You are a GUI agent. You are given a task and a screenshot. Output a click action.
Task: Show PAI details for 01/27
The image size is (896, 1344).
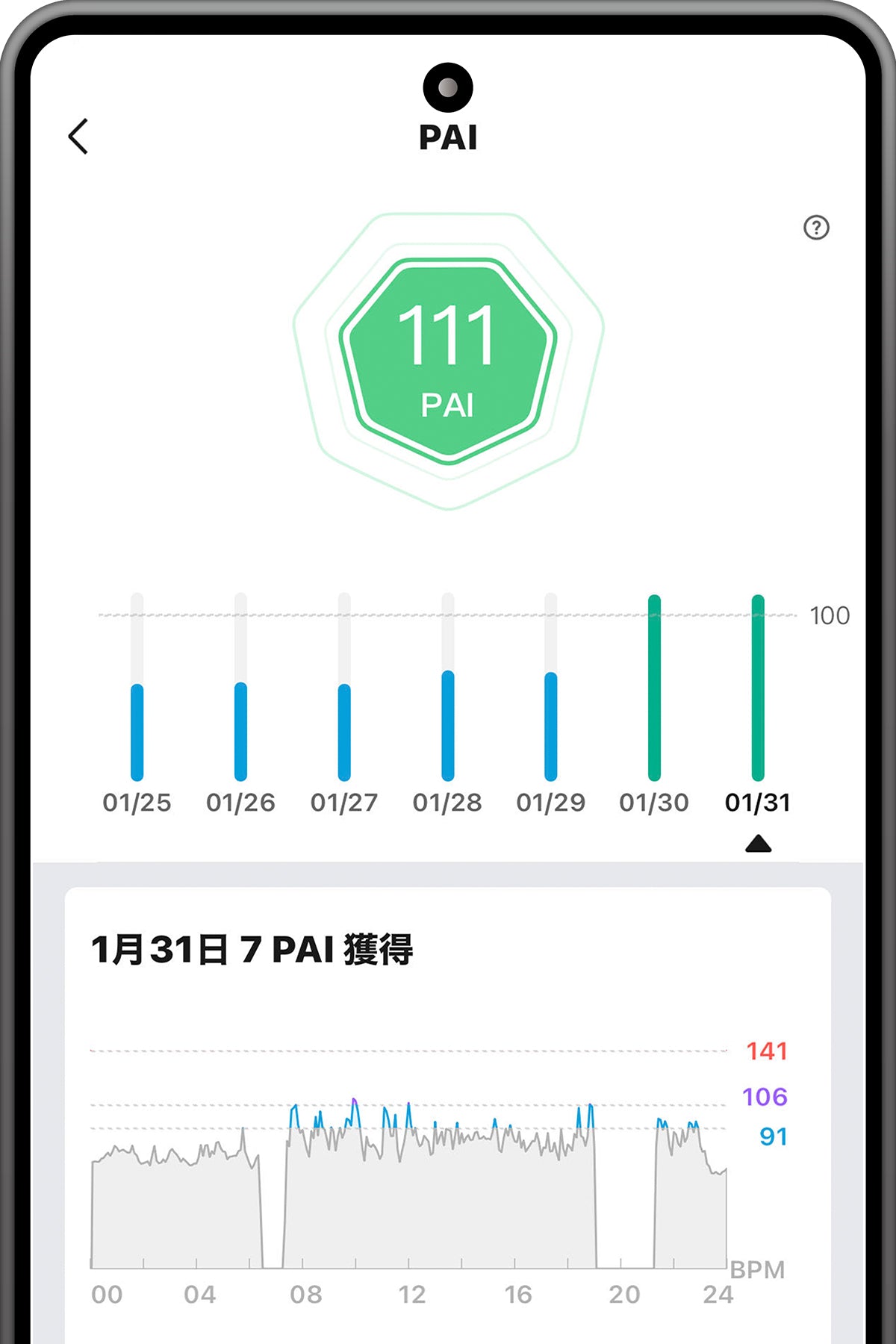point(344,732)
